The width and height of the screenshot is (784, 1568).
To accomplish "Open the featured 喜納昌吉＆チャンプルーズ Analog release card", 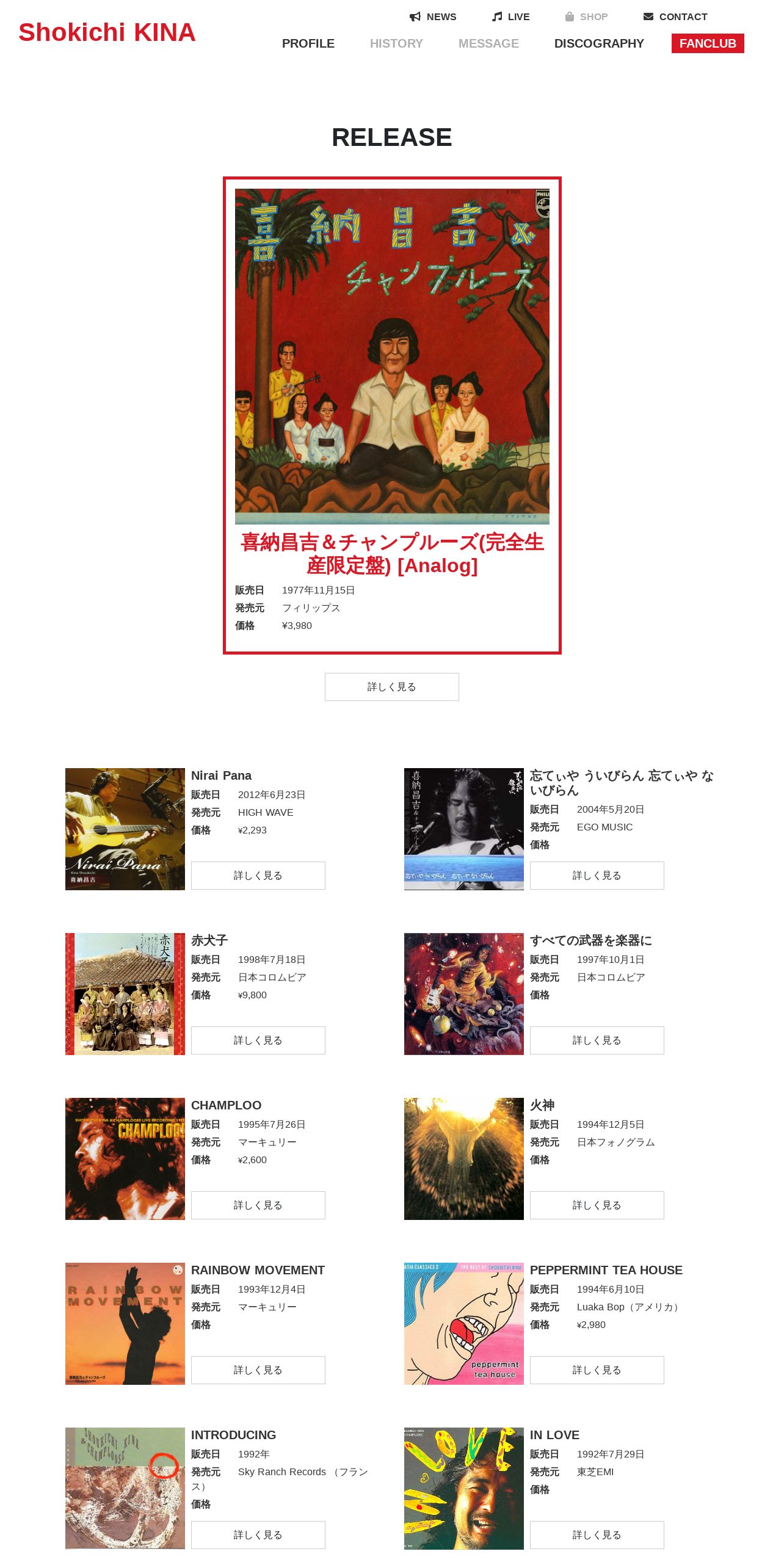I will pyautogui.click(x=392, y=415).
